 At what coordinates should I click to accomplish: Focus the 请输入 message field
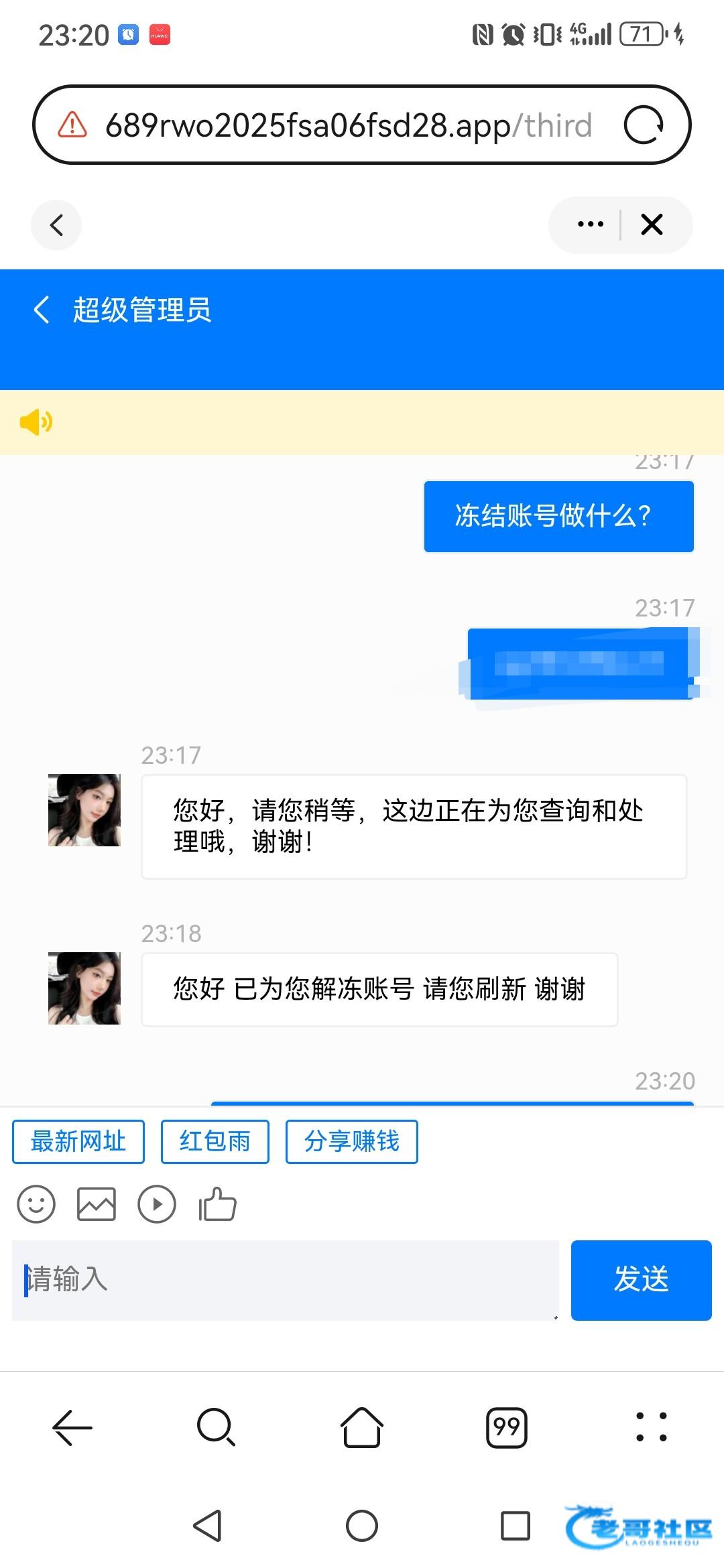285,1279
